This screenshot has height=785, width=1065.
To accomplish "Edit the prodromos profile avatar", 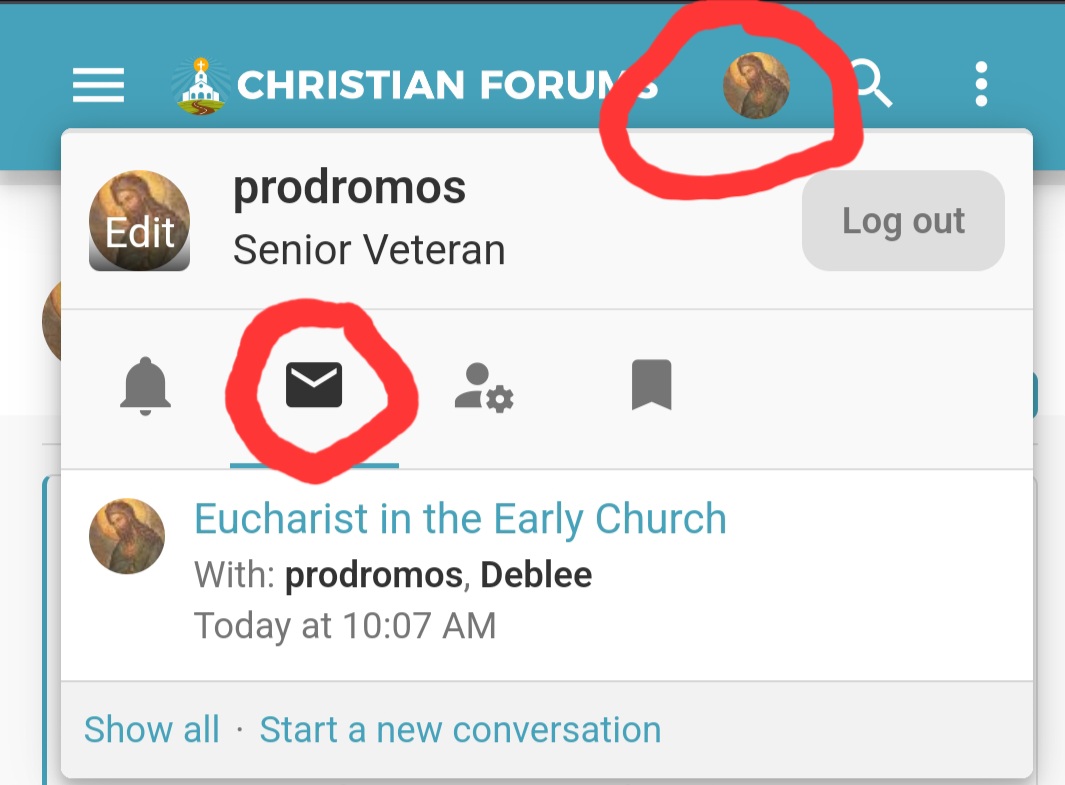I will click(139, 221).
